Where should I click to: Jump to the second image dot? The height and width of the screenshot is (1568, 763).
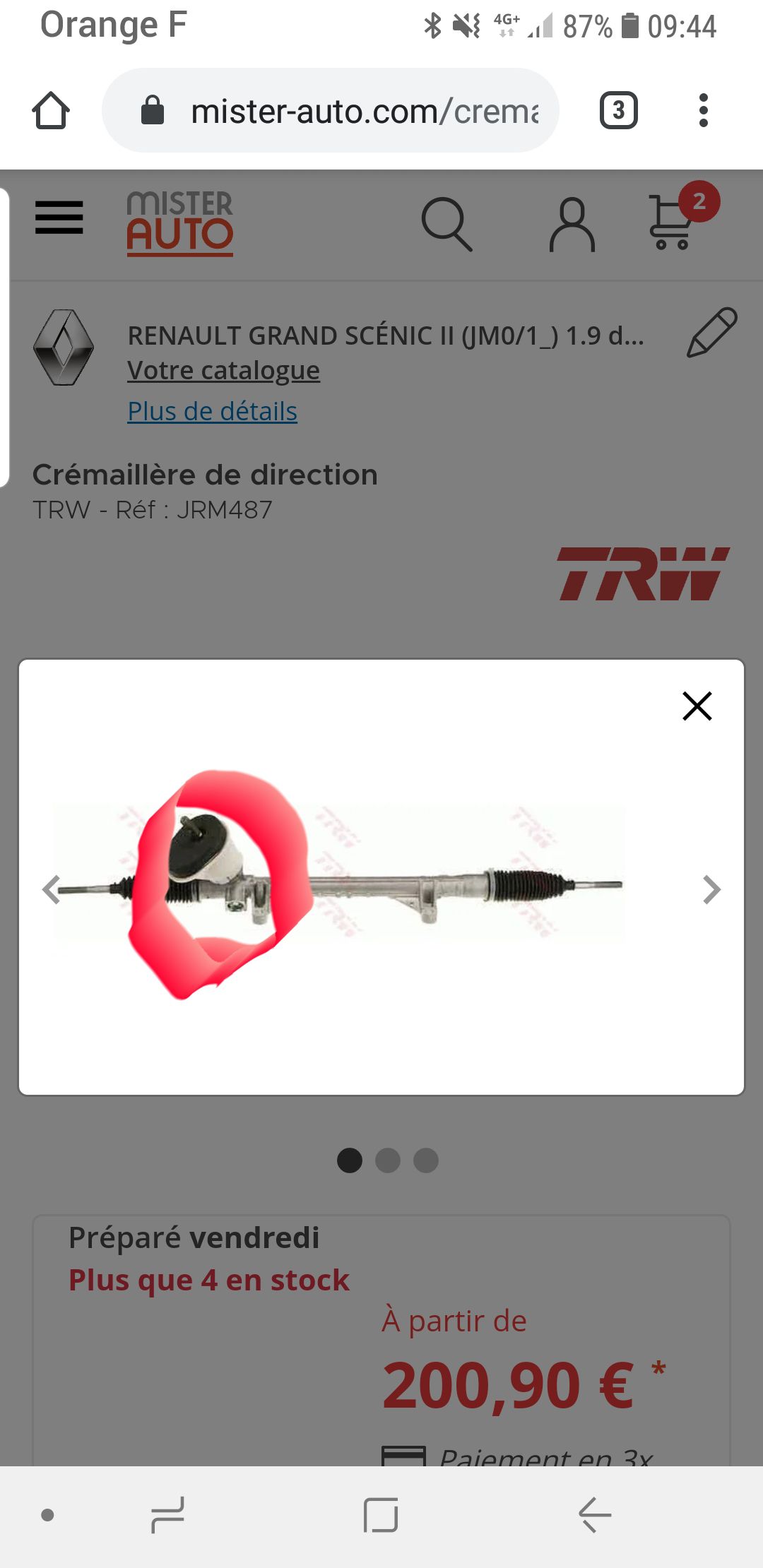click(x=388, y=1160)
